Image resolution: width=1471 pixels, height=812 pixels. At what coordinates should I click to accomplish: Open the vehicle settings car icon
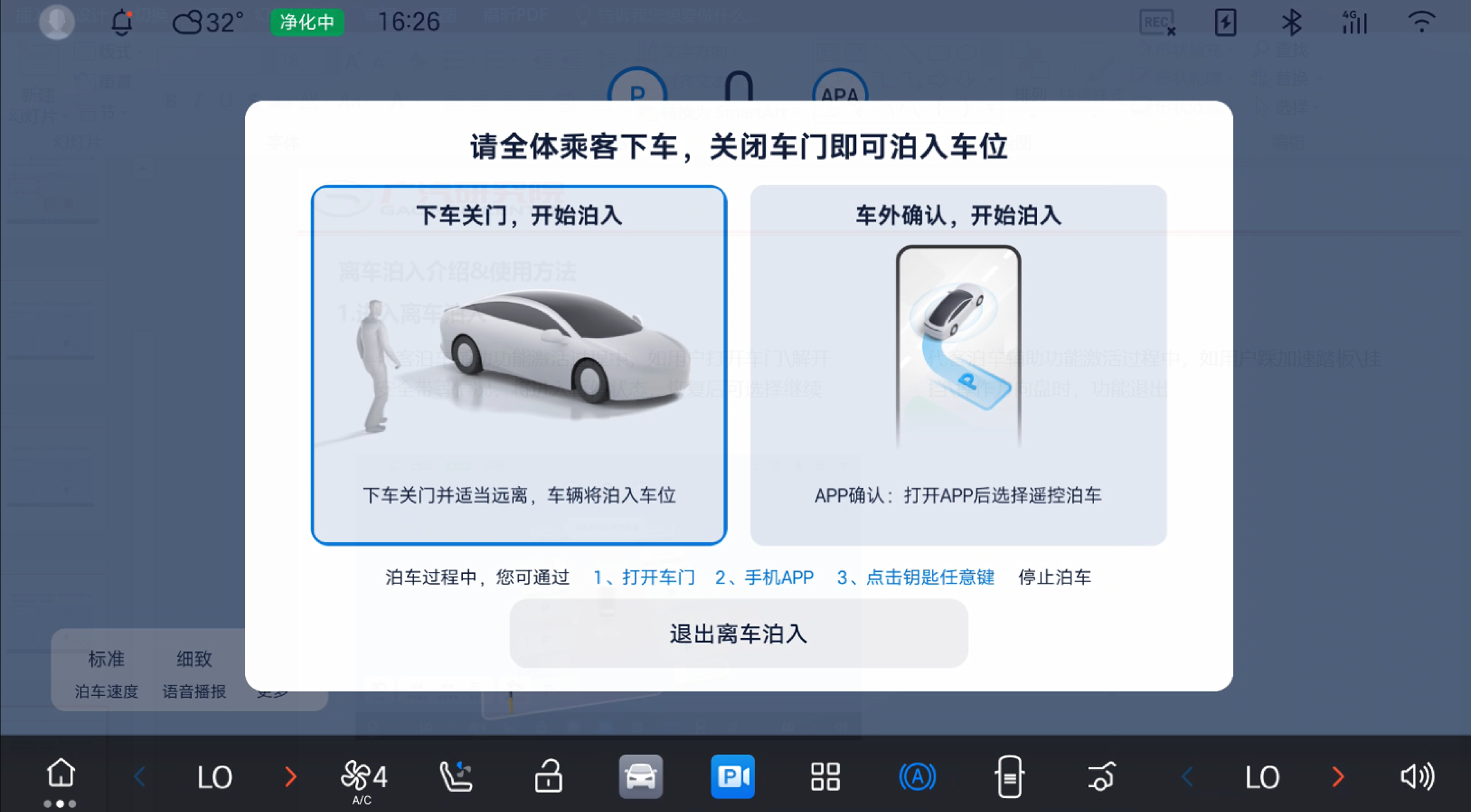point(641,777)
